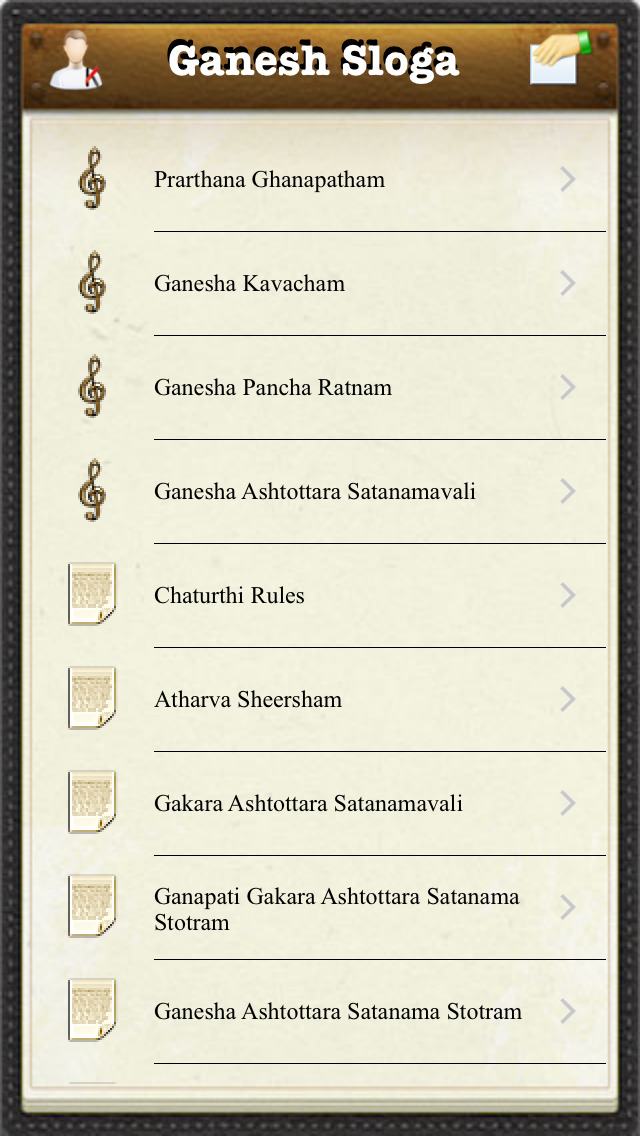Tap the hand-and-paper icon in the header

point(559,60)
